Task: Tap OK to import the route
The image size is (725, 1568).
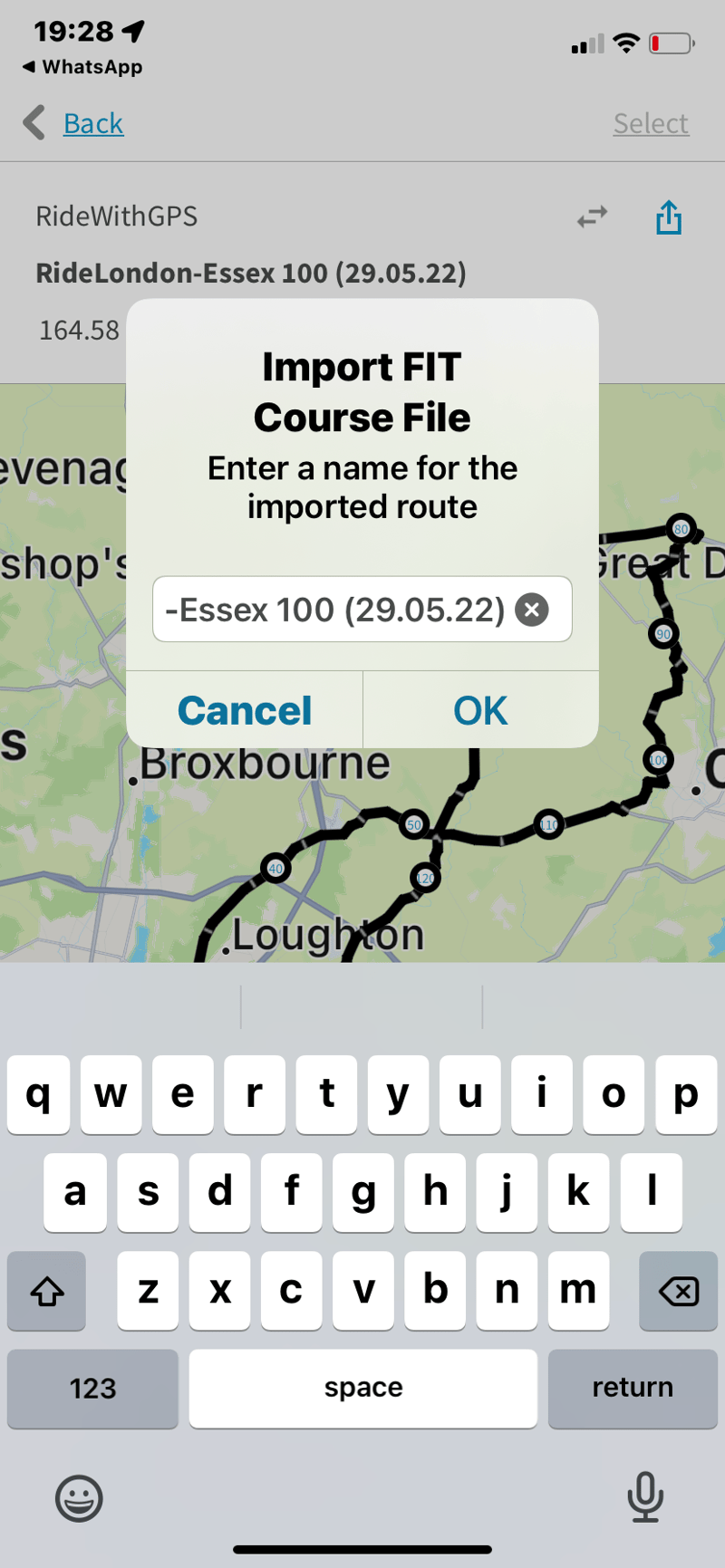Action: coord(480,710)
